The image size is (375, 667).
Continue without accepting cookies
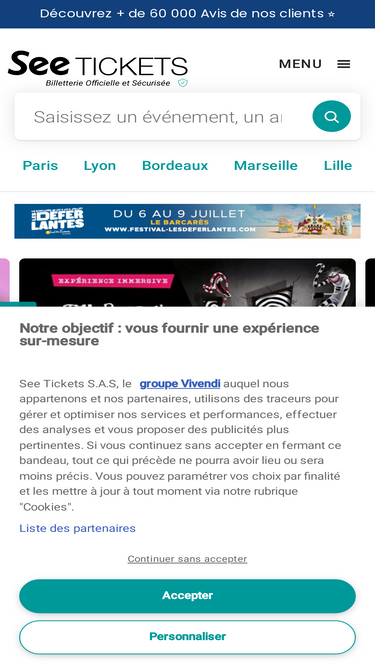click(x=187, y=559)
